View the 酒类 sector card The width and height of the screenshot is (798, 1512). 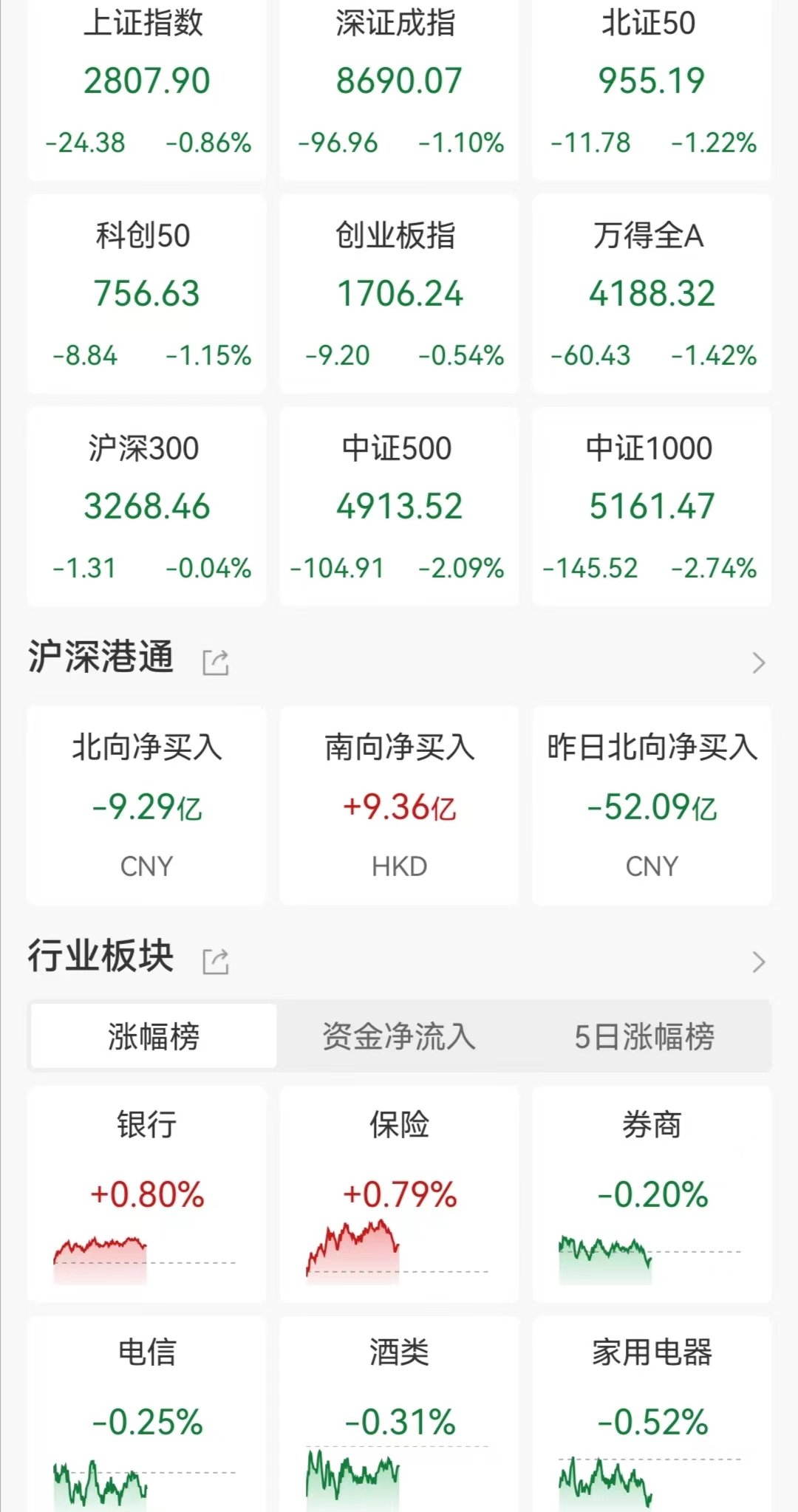pyautogui.click(x=399, y=1414)
